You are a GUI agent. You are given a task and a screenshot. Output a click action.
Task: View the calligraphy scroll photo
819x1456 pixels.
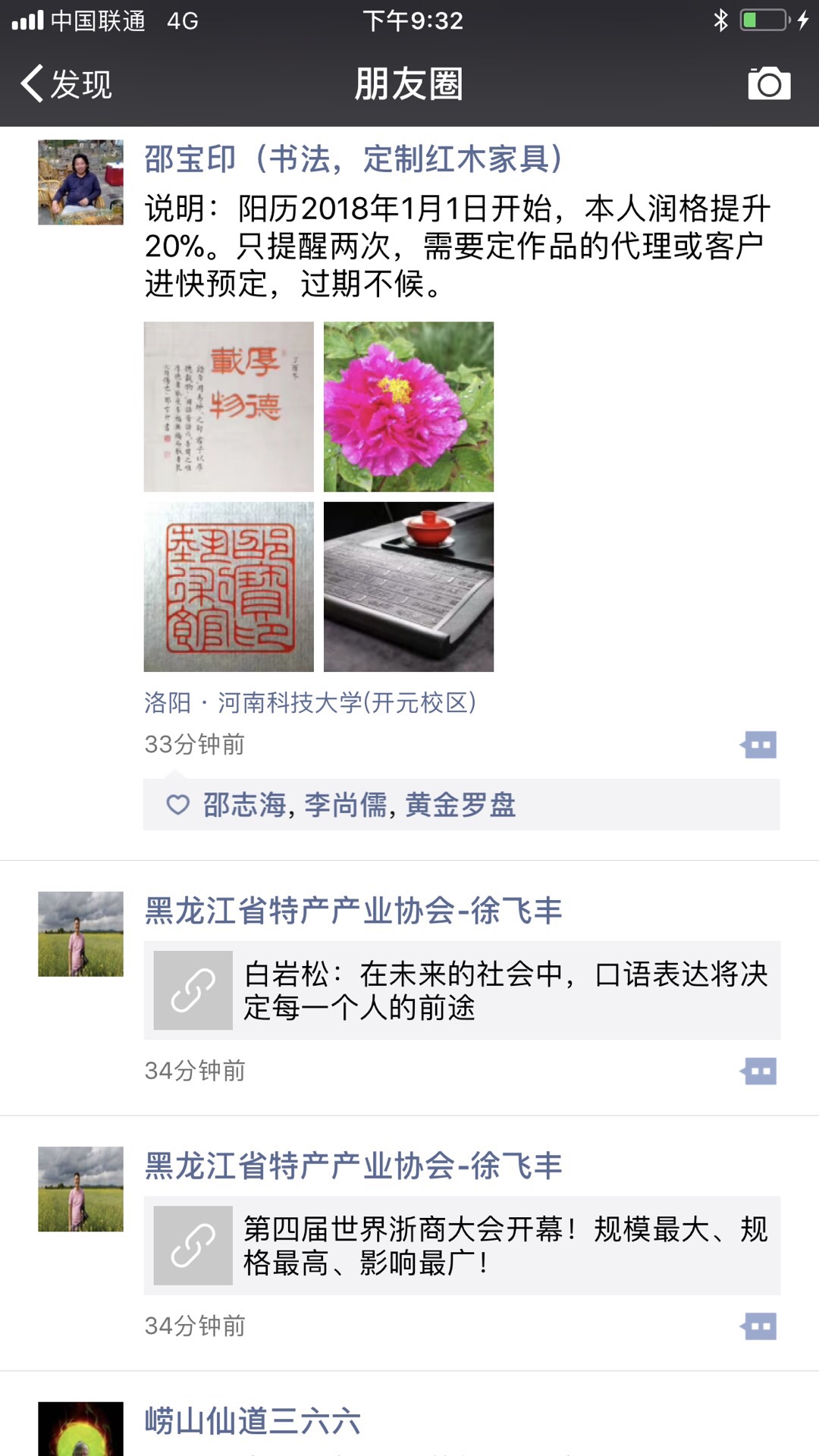click(x=228, y=406)
